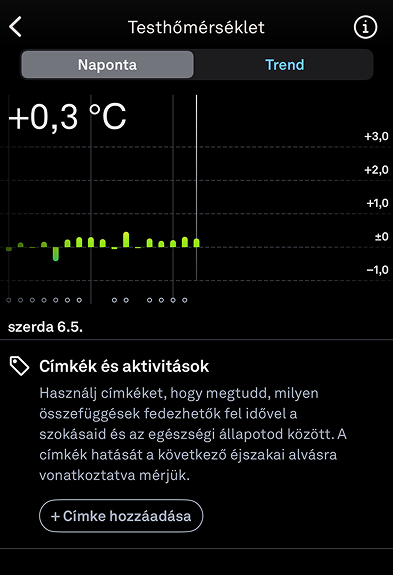Go back using the arrow
393x575 pixels.
tap(15, 27)
